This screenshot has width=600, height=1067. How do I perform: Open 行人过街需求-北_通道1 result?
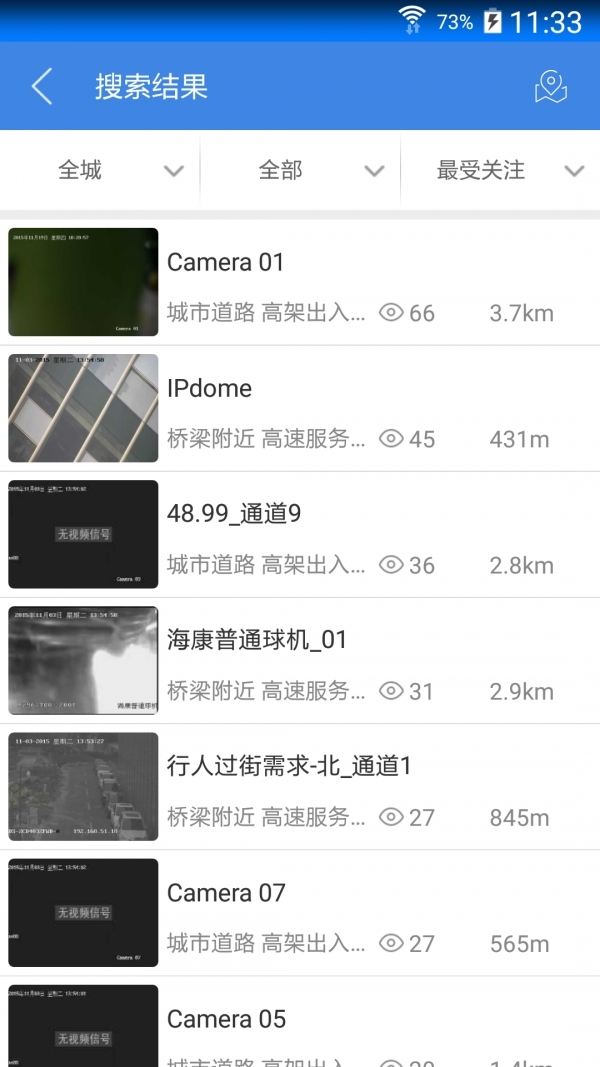300,787
